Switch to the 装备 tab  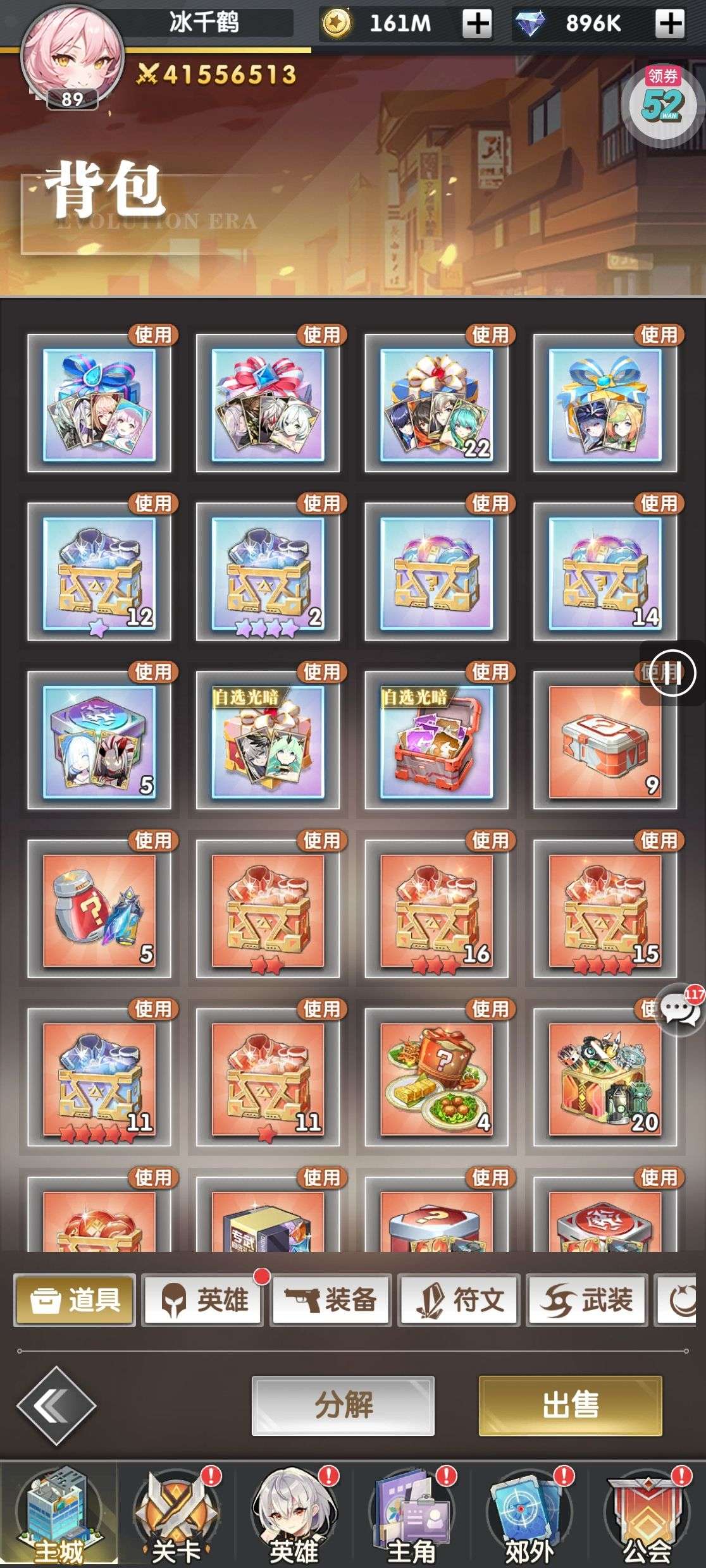click(331, 1301)
